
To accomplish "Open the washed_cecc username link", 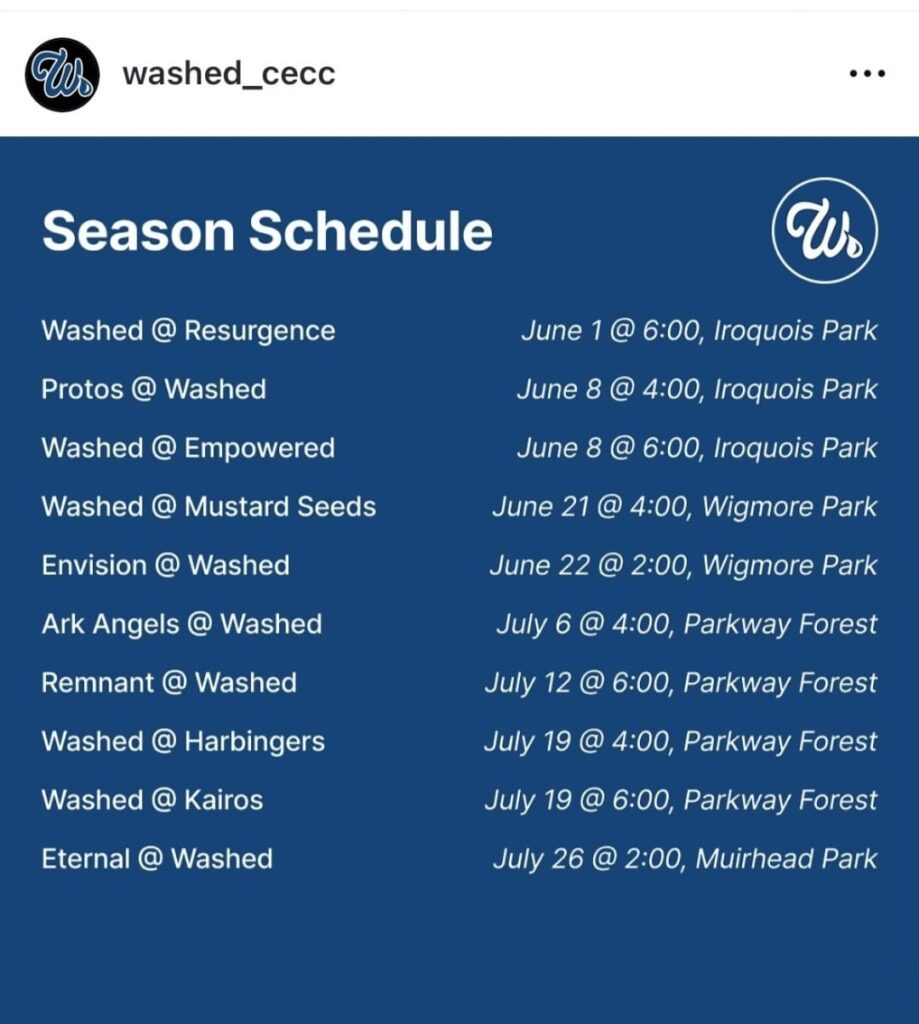I will [228, 75].
